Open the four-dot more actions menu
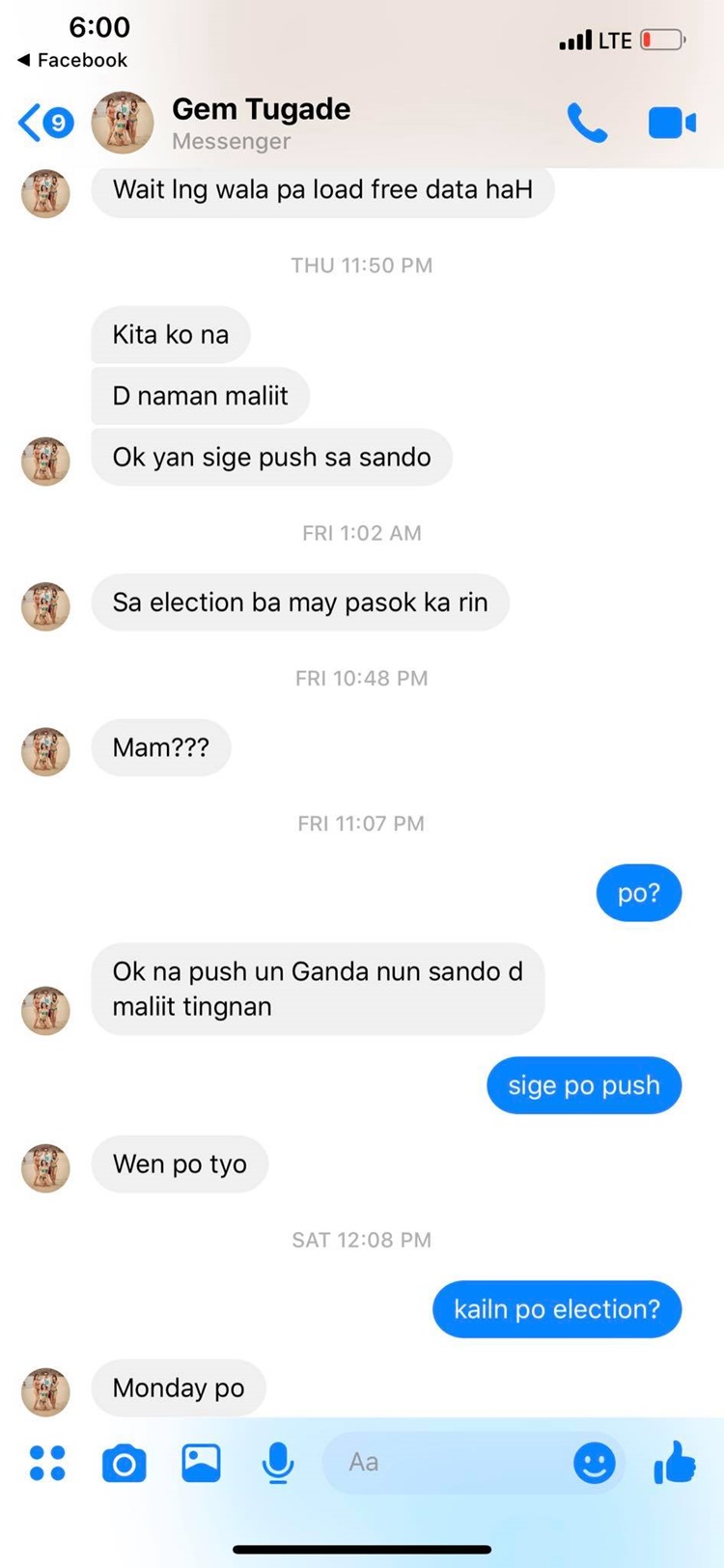The width and height of the screenshot is (724, 1568). pos(47,1463)
